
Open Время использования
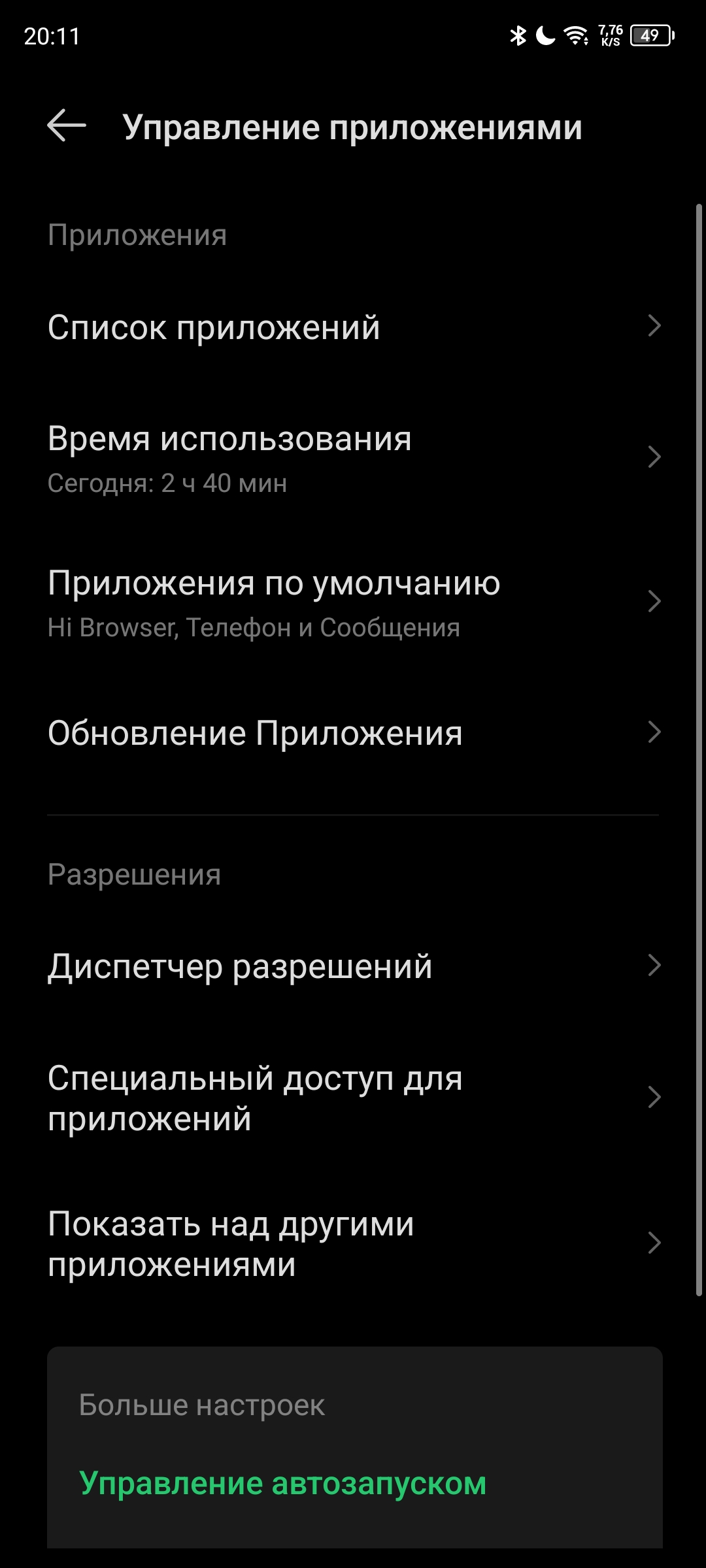coord(353,458)
